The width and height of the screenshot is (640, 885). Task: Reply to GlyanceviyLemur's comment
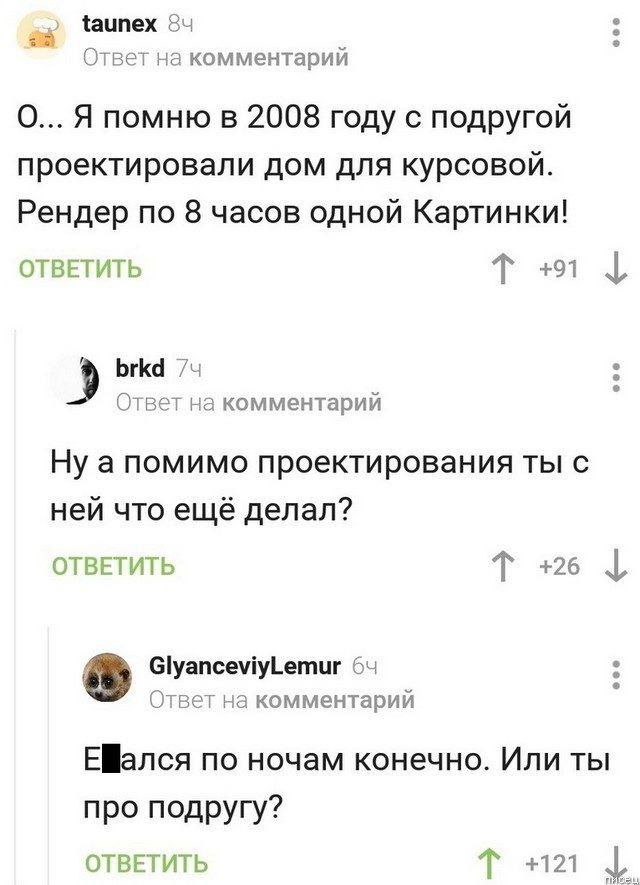coord(146,862)
